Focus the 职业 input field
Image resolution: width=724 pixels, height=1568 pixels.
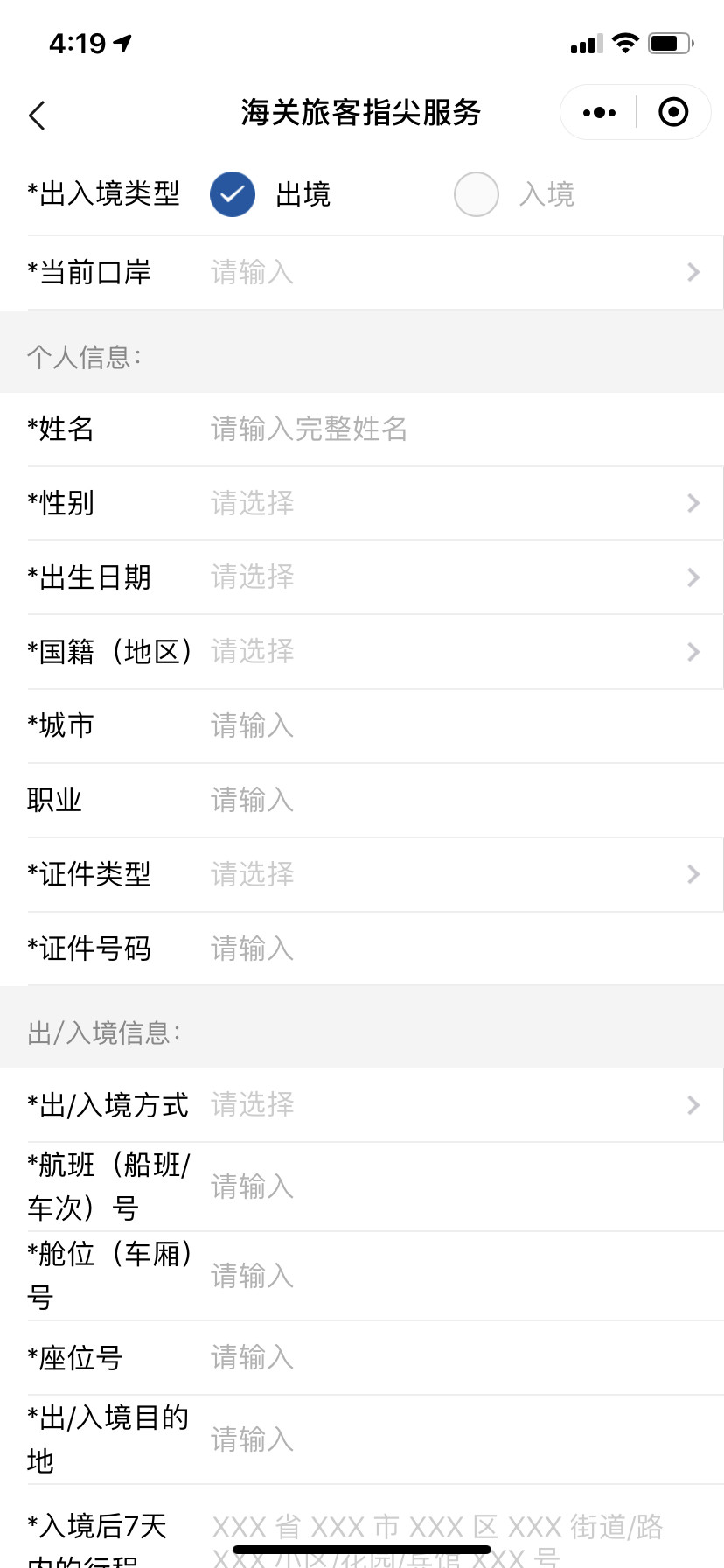pyautogui.click(x=455, y=800)
